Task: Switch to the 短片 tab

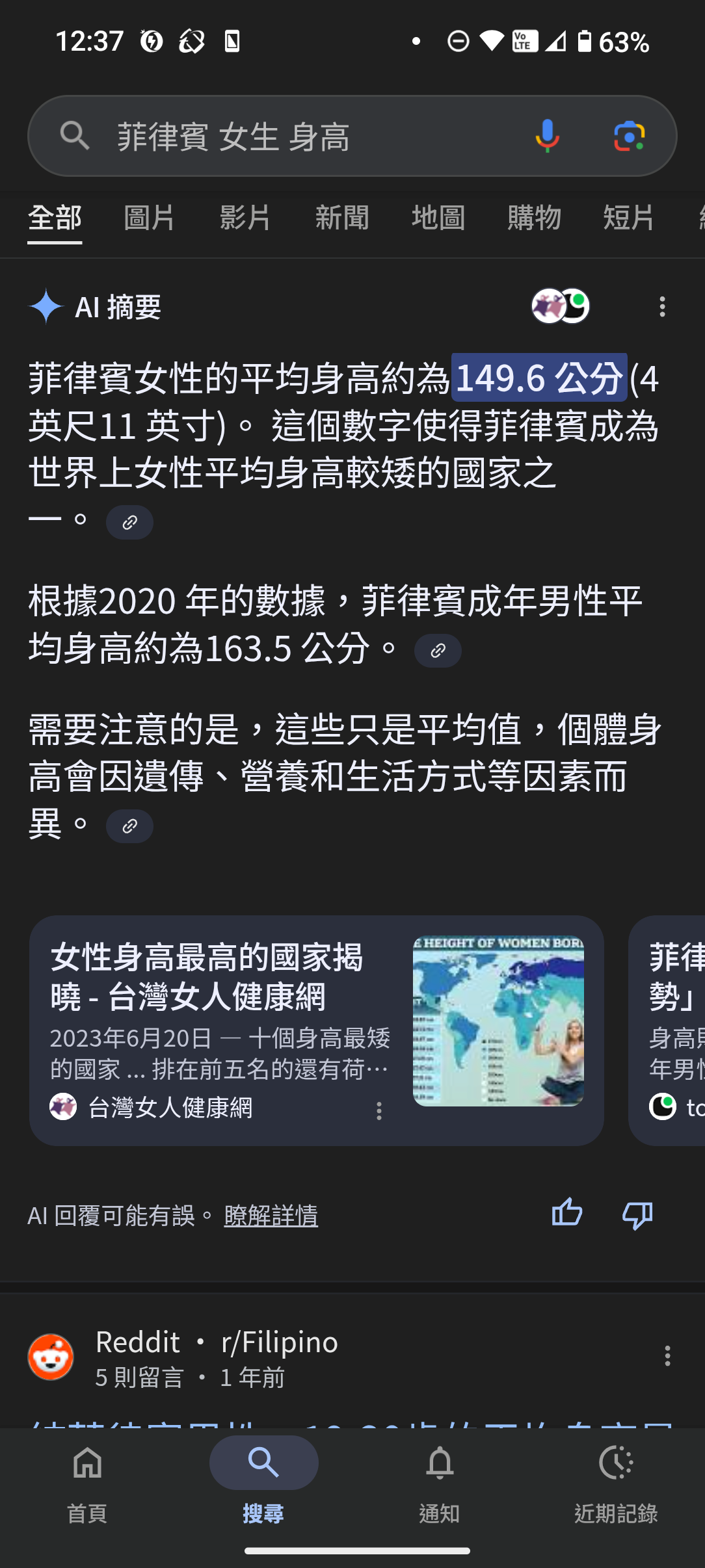Action: pyautogui.click(x=628, y=218)
